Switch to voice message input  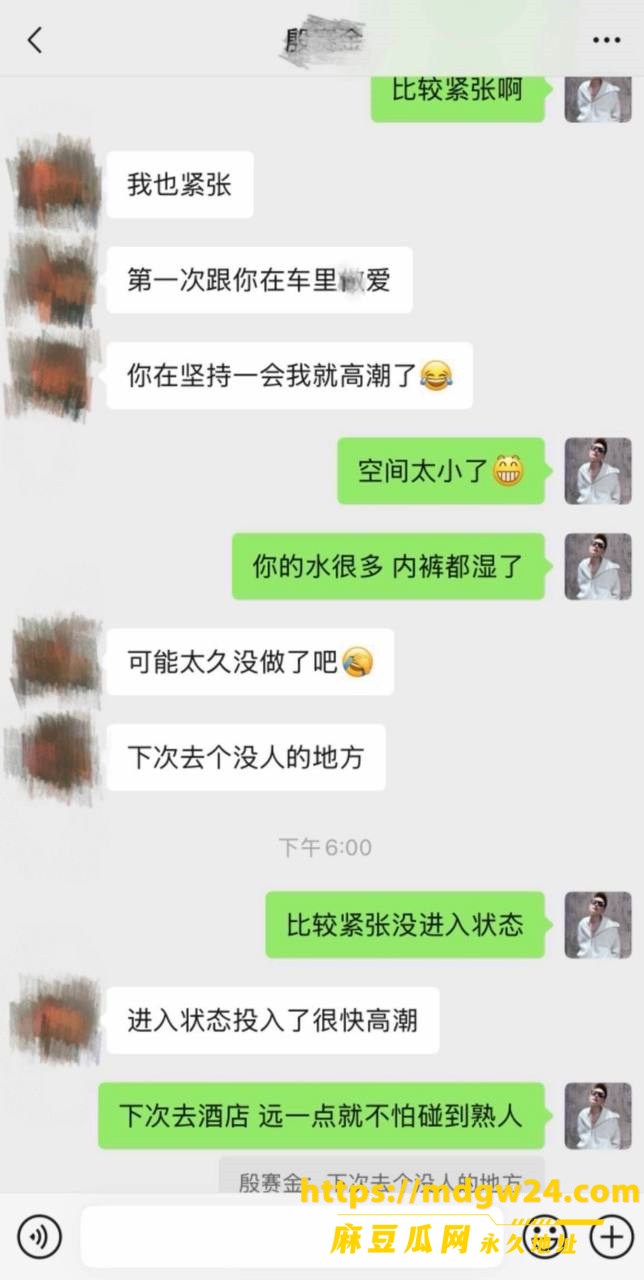click(x=39, y=1237)
